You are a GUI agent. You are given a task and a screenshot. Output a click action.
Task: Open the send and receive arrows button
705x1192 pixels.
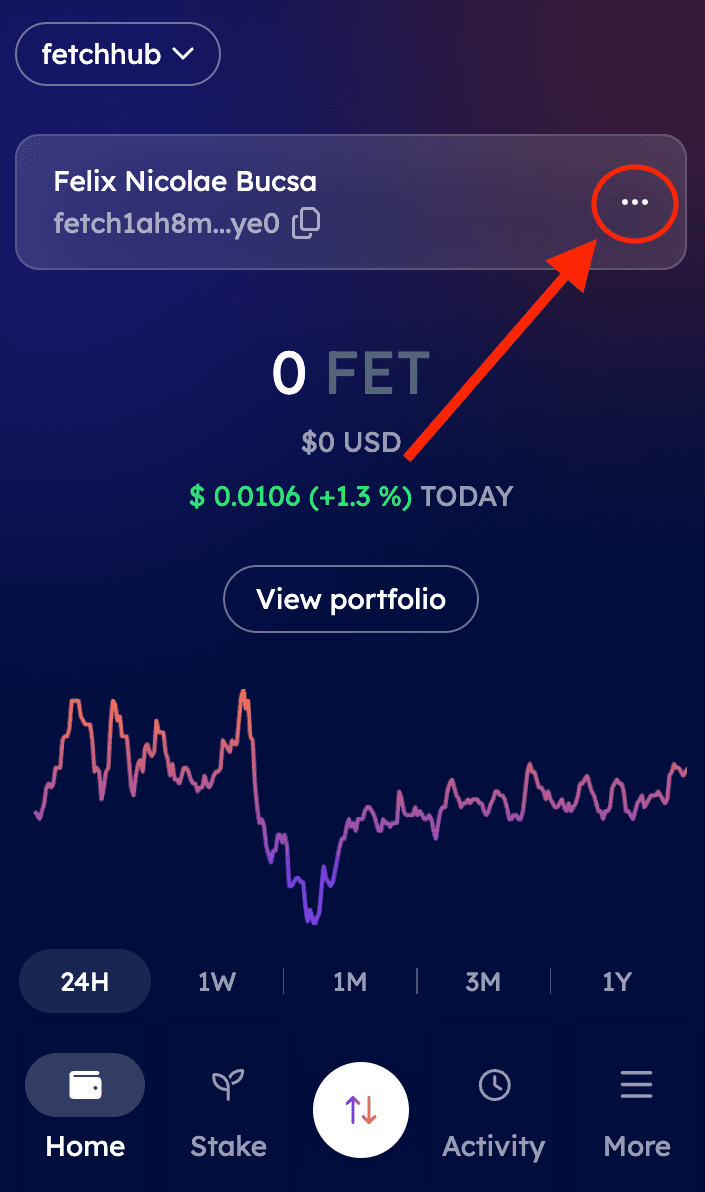(361, 1109)
